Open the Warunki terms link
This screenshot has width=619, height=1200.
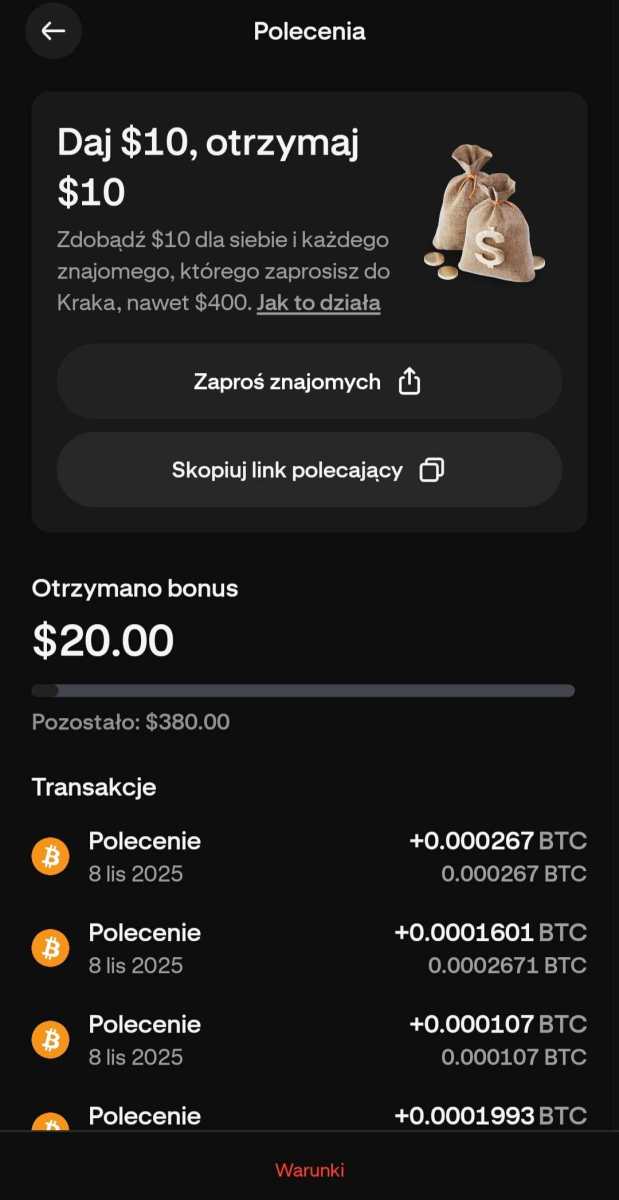(x=309, y=1169)
